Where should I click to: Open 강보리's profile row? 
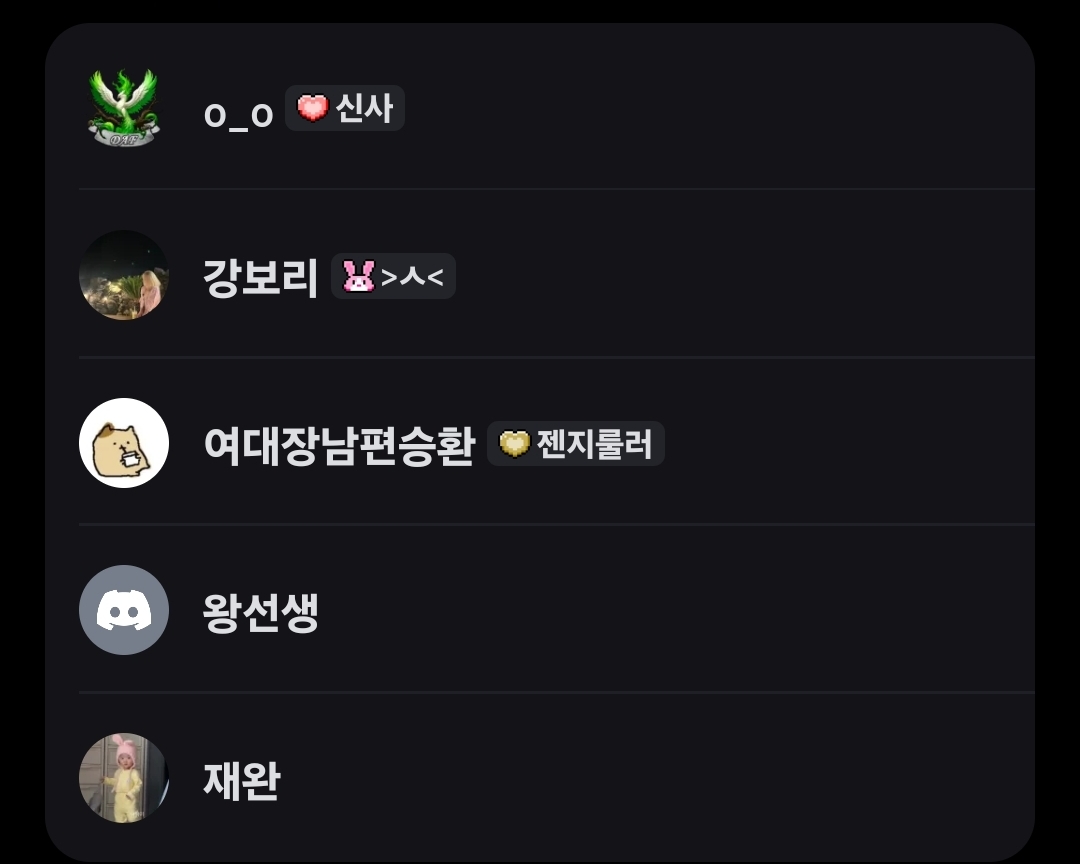coord(540,276)
